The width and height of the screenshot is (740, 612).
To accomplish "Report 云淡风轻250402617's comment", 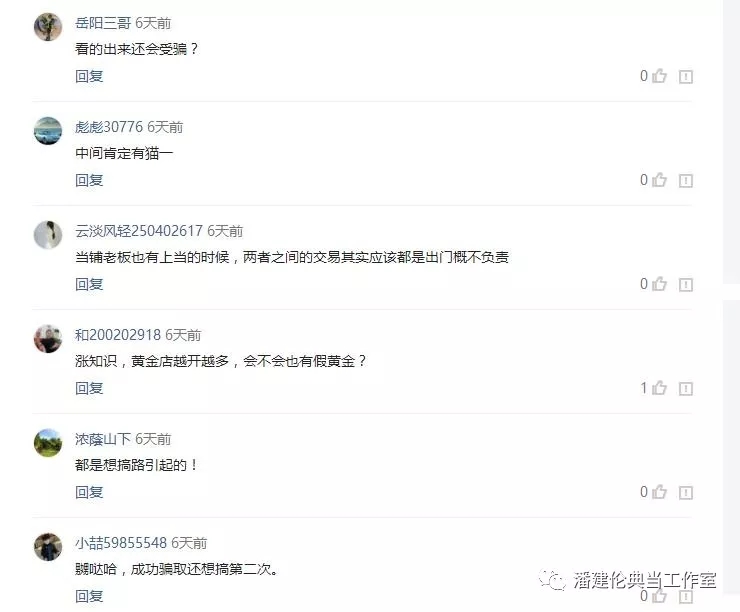I will 686,284.
